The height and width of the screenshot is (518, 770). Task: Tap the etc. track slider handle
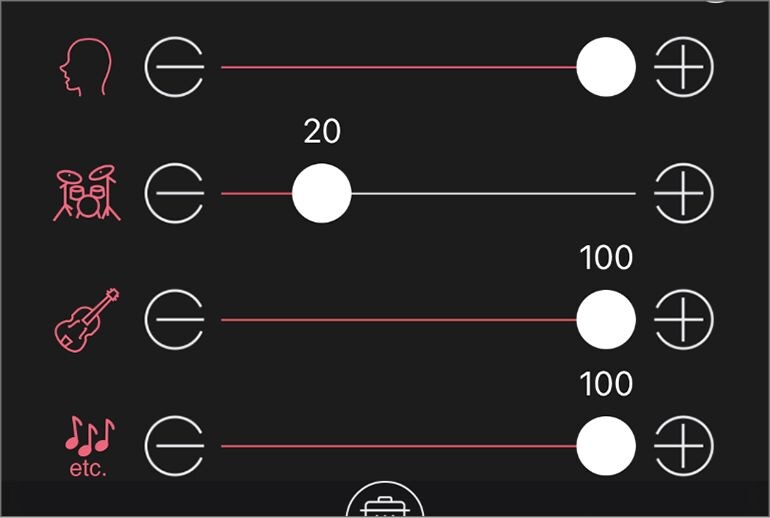click(x=606, y=446)
